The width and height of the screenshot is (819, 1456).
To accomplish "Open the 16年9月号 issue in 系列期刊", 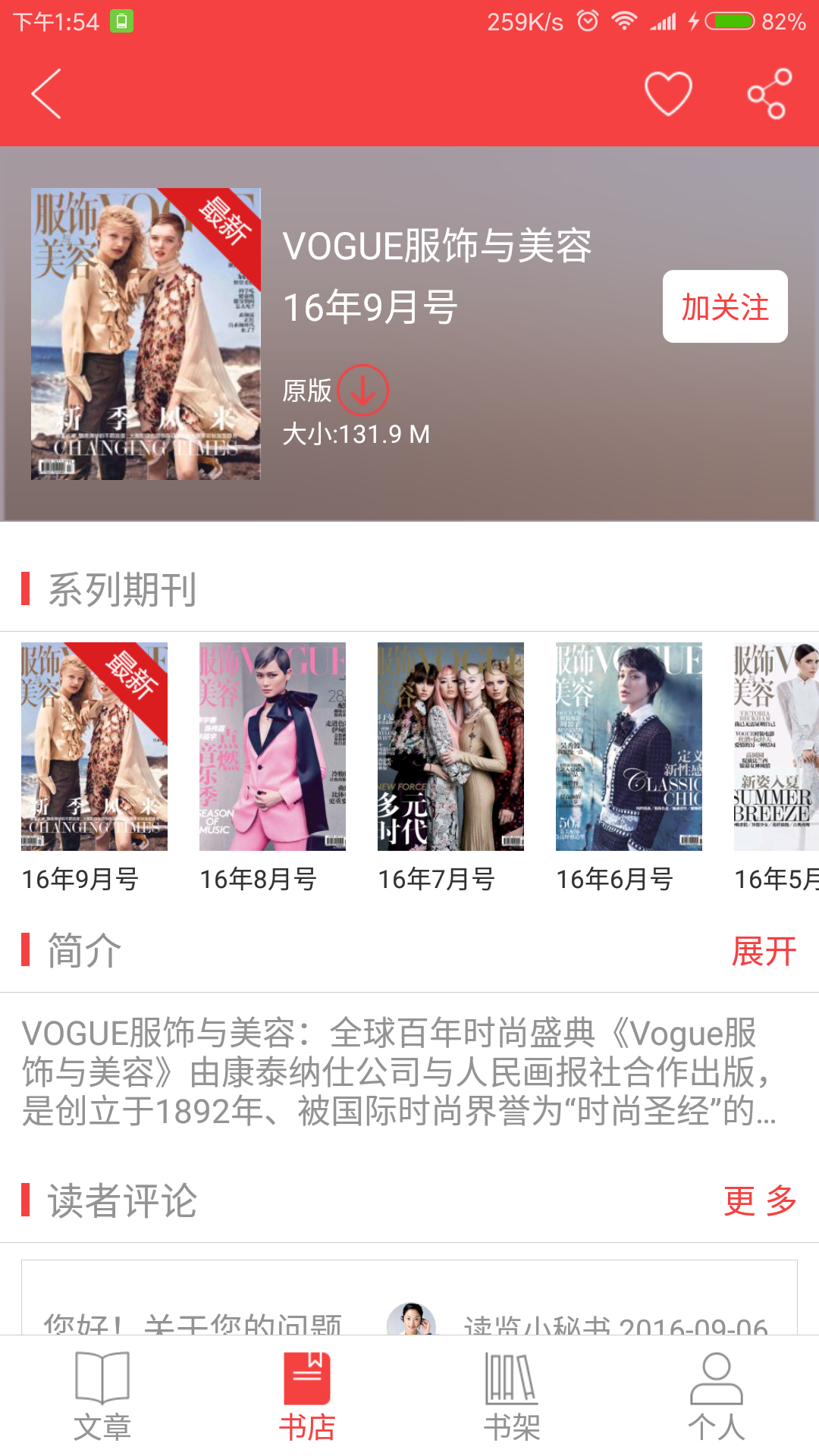I will point(94,747).
